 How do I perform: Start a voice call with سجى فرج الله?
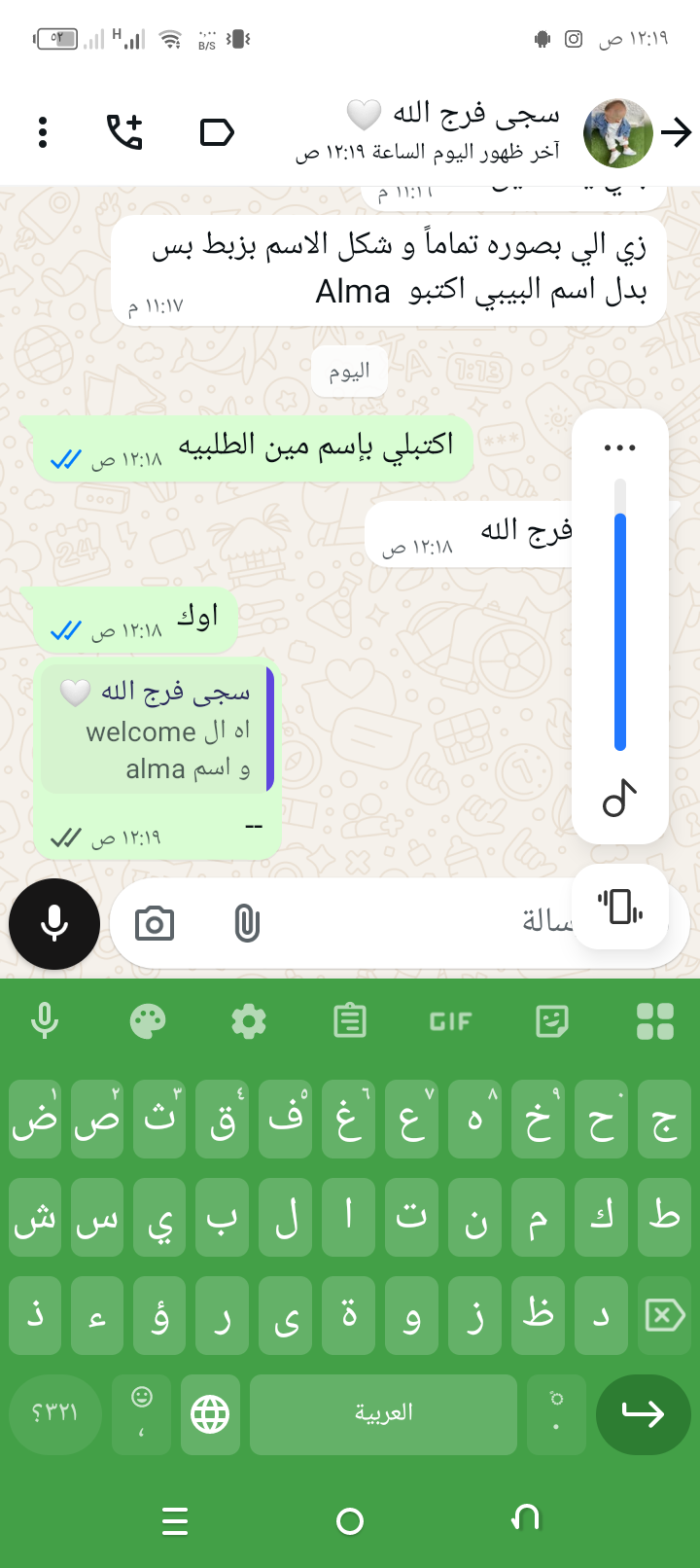pyautogui.click(x=124, y=132)
